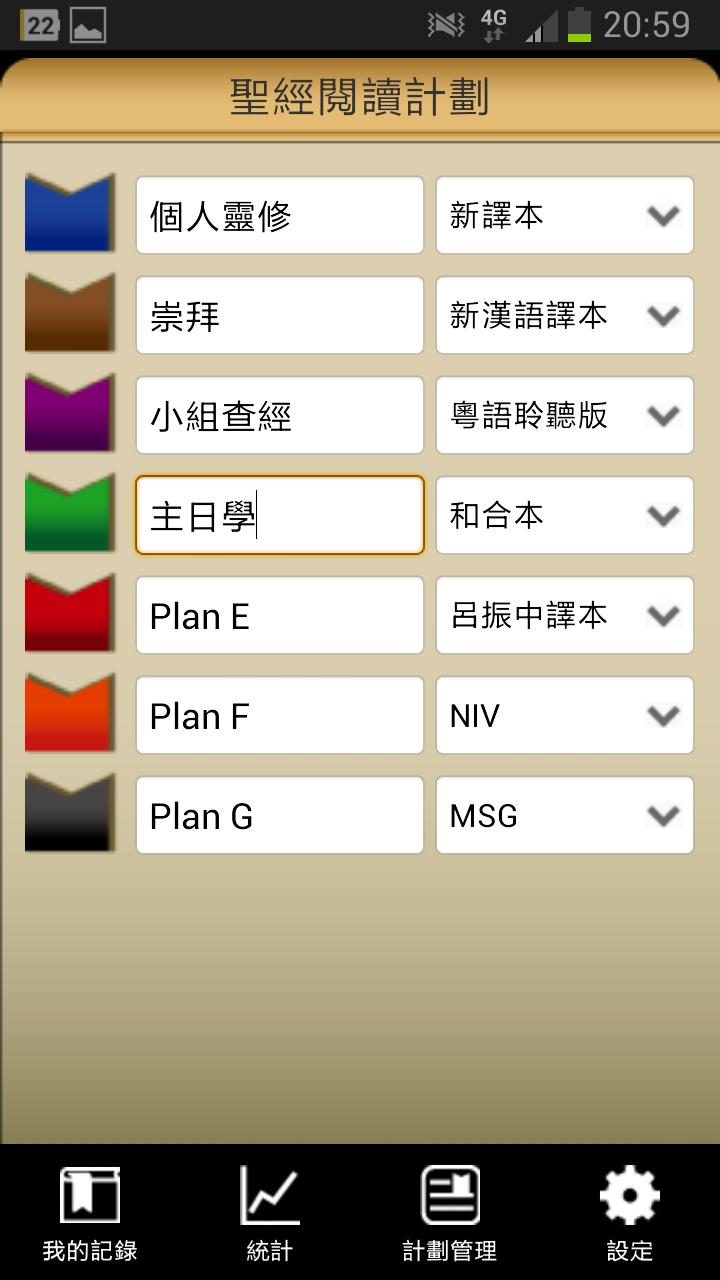Switch to the 統計 tab
Screen dimensions: 720x1280
[270, 1210]
